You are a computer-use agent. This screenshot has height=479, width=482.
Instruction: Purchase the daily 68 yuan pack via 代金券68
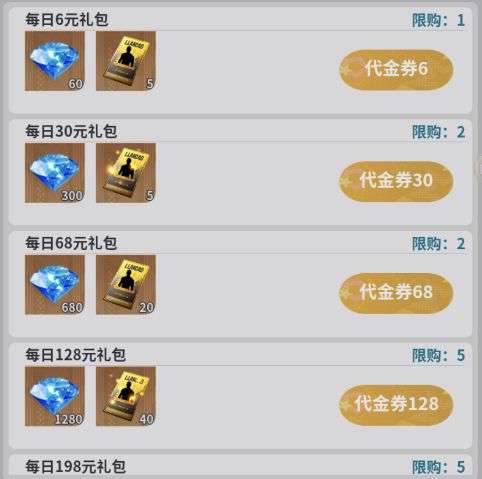point(396,293)
